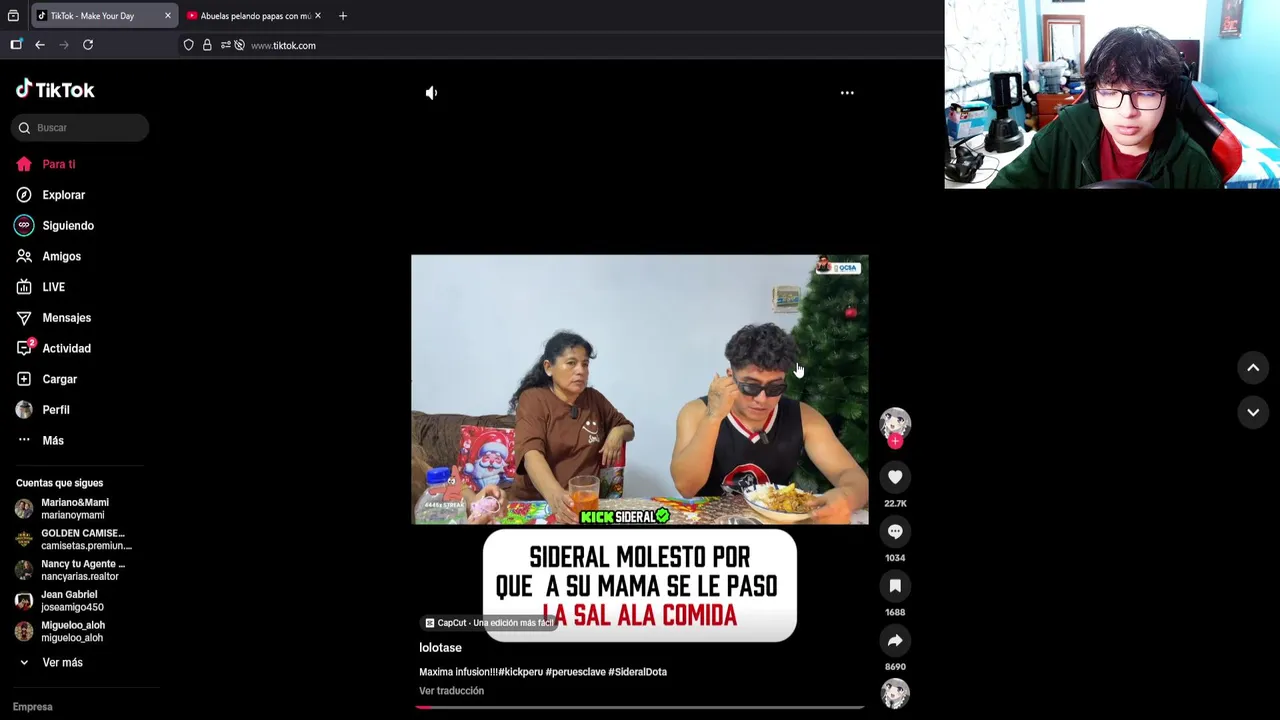Viewport: 1280px width, 720px height.
Task: Go to the previous video
Action: pyautogui.click(x=1252, y=368)
